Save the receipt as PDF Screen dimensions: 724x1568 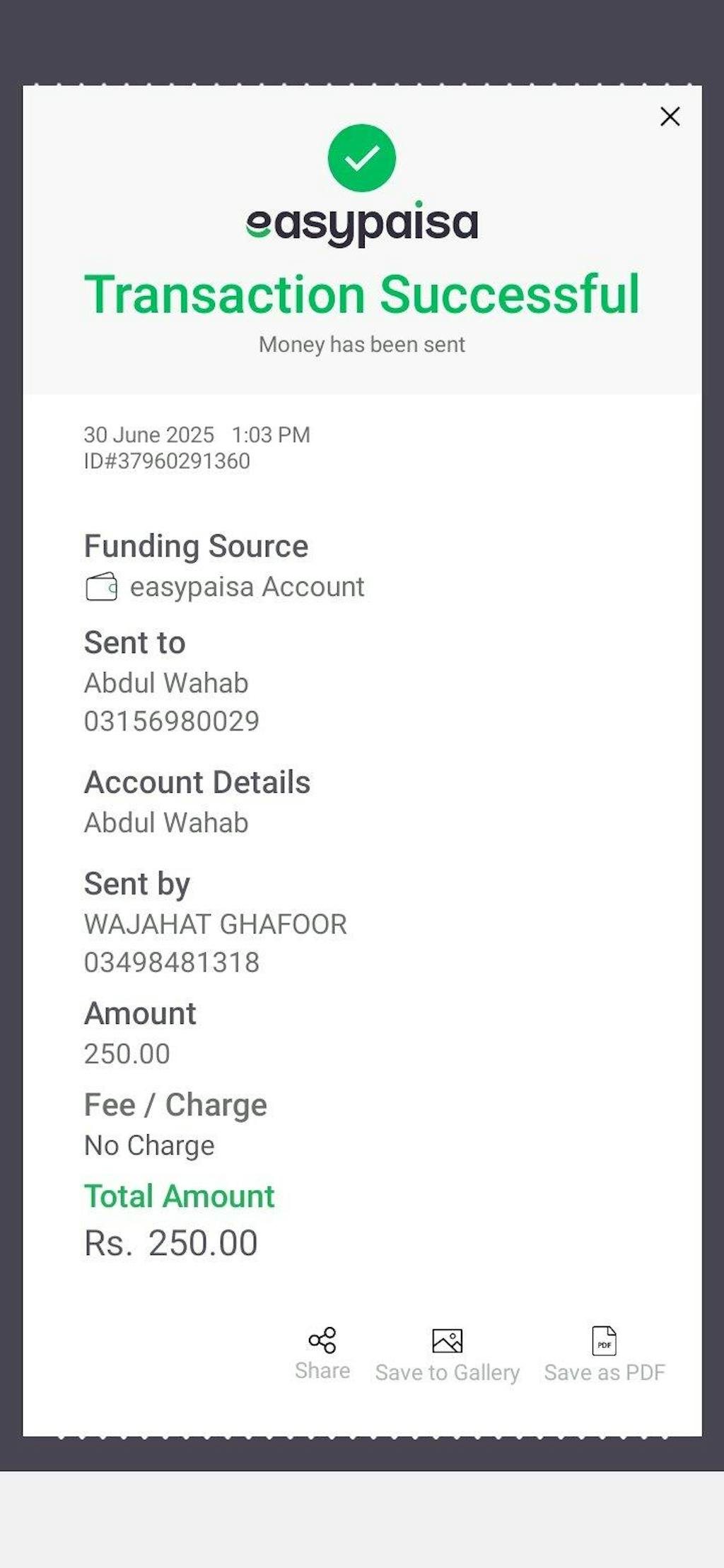click(605, 1355)
